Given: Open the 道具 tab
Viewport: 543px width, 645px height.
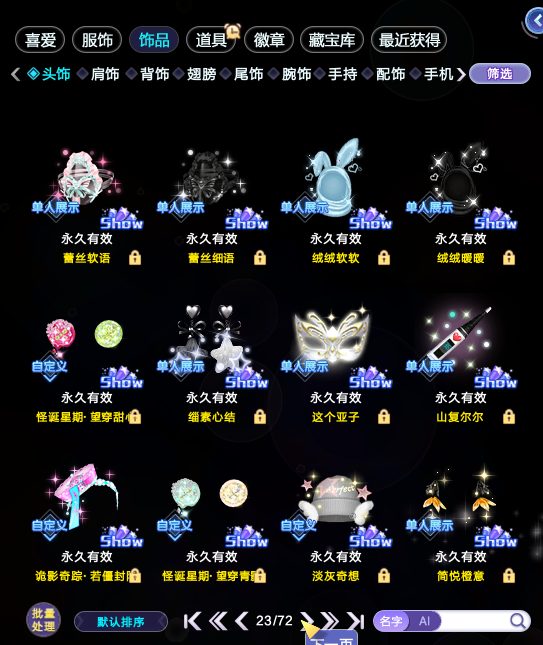Looking at the screenshot, I should click(211, 40).
